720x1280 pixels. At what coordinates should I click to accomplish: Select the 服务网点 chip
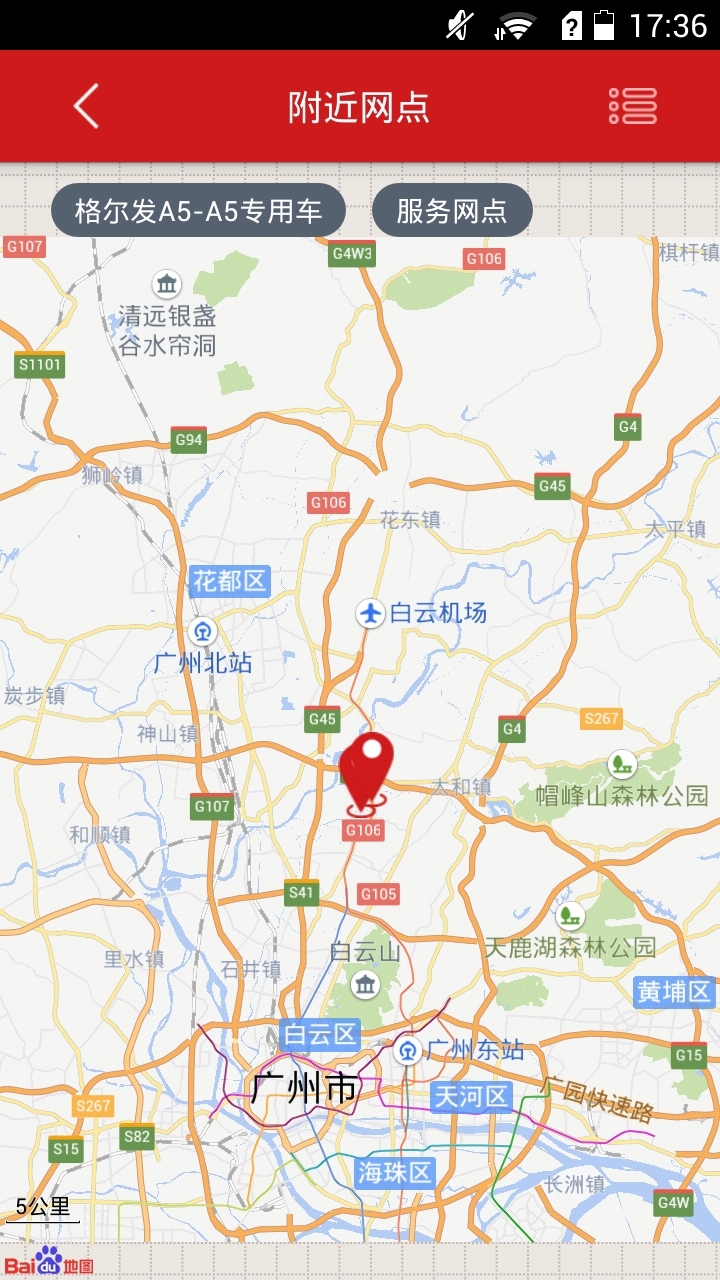click(452, 211)
